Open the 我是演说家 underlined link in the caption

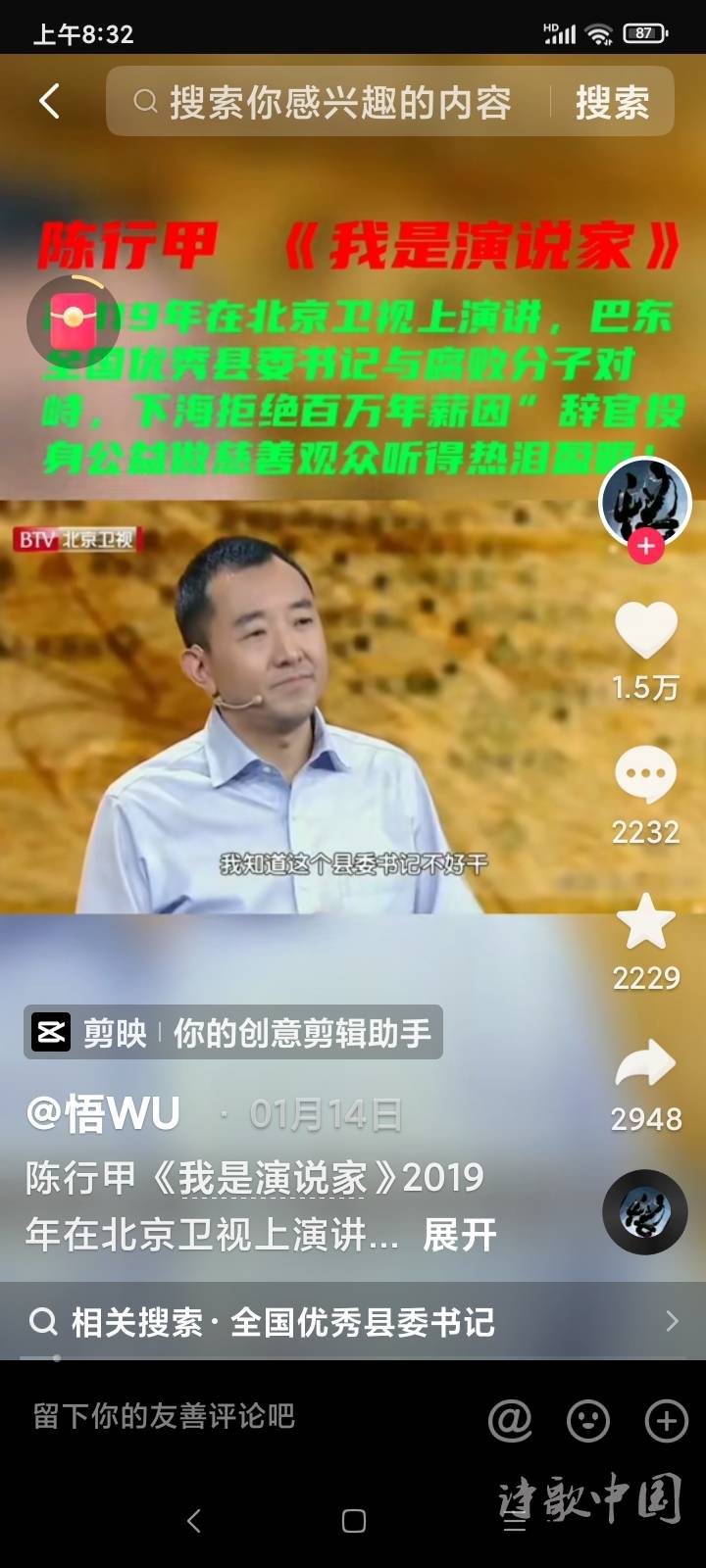(272, 1179)
